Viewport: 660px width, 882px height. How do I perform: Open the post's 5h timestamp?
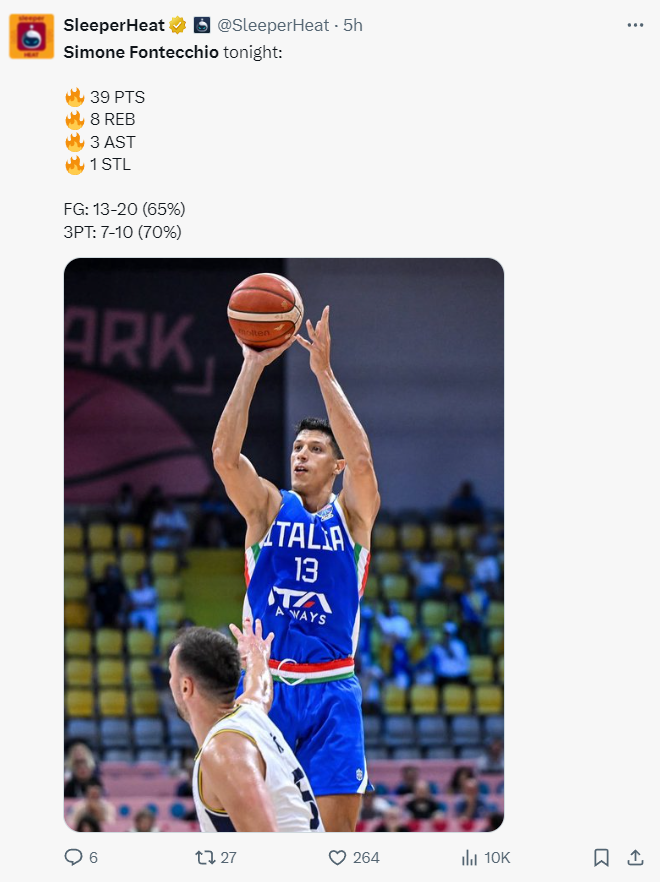pos(353,26)
